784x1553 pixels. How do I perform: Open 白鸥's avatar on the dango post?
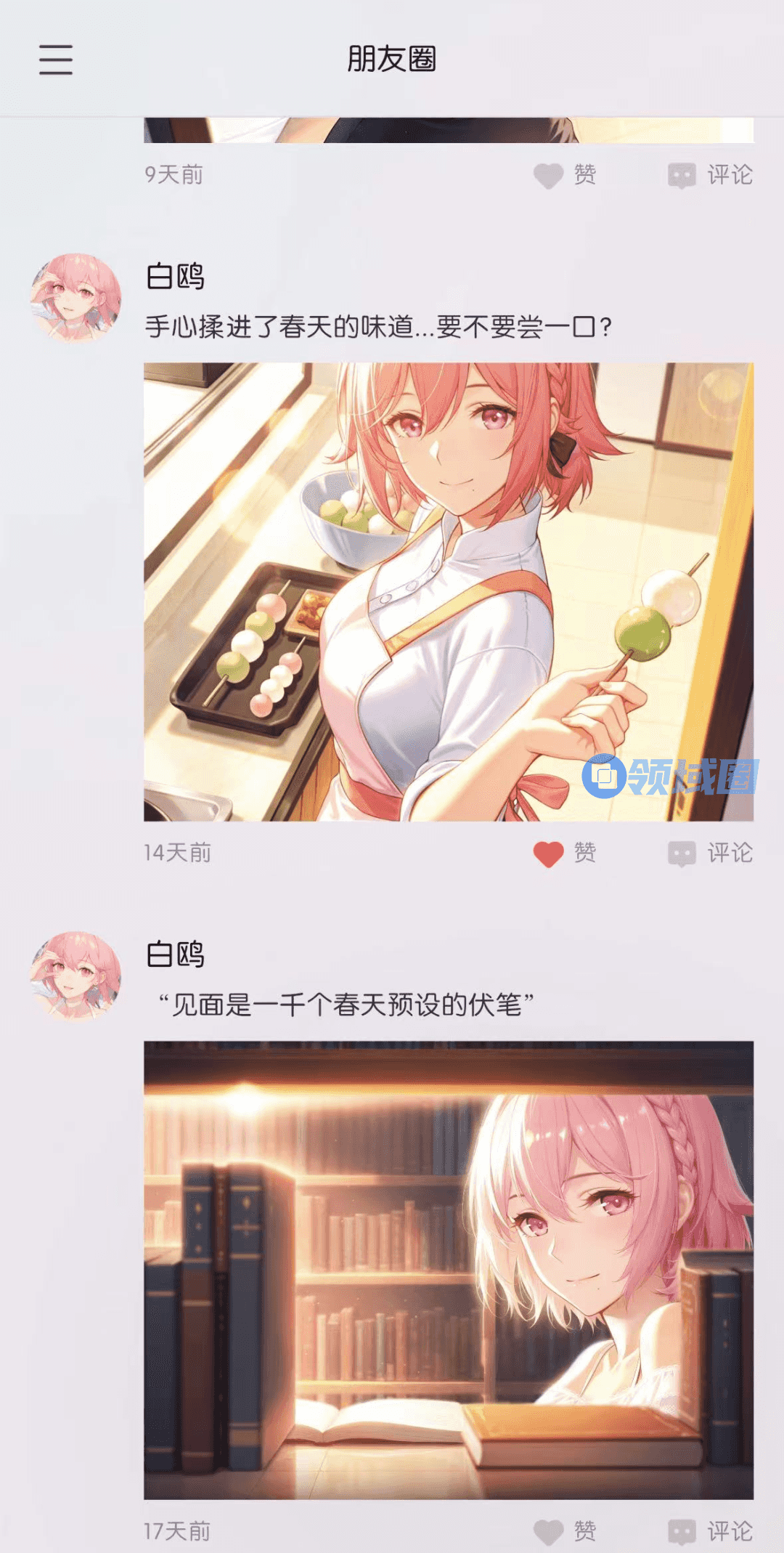[75, 298]
